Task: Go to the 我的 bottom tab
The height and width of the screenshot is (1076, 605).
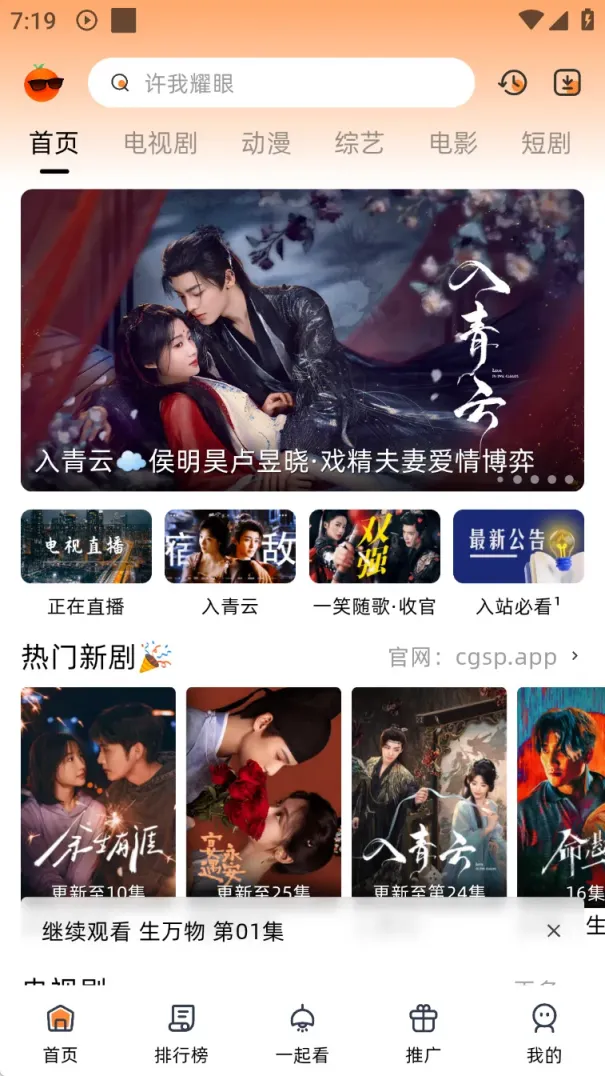Action: pyautogui.click(x=544, y=1034)
